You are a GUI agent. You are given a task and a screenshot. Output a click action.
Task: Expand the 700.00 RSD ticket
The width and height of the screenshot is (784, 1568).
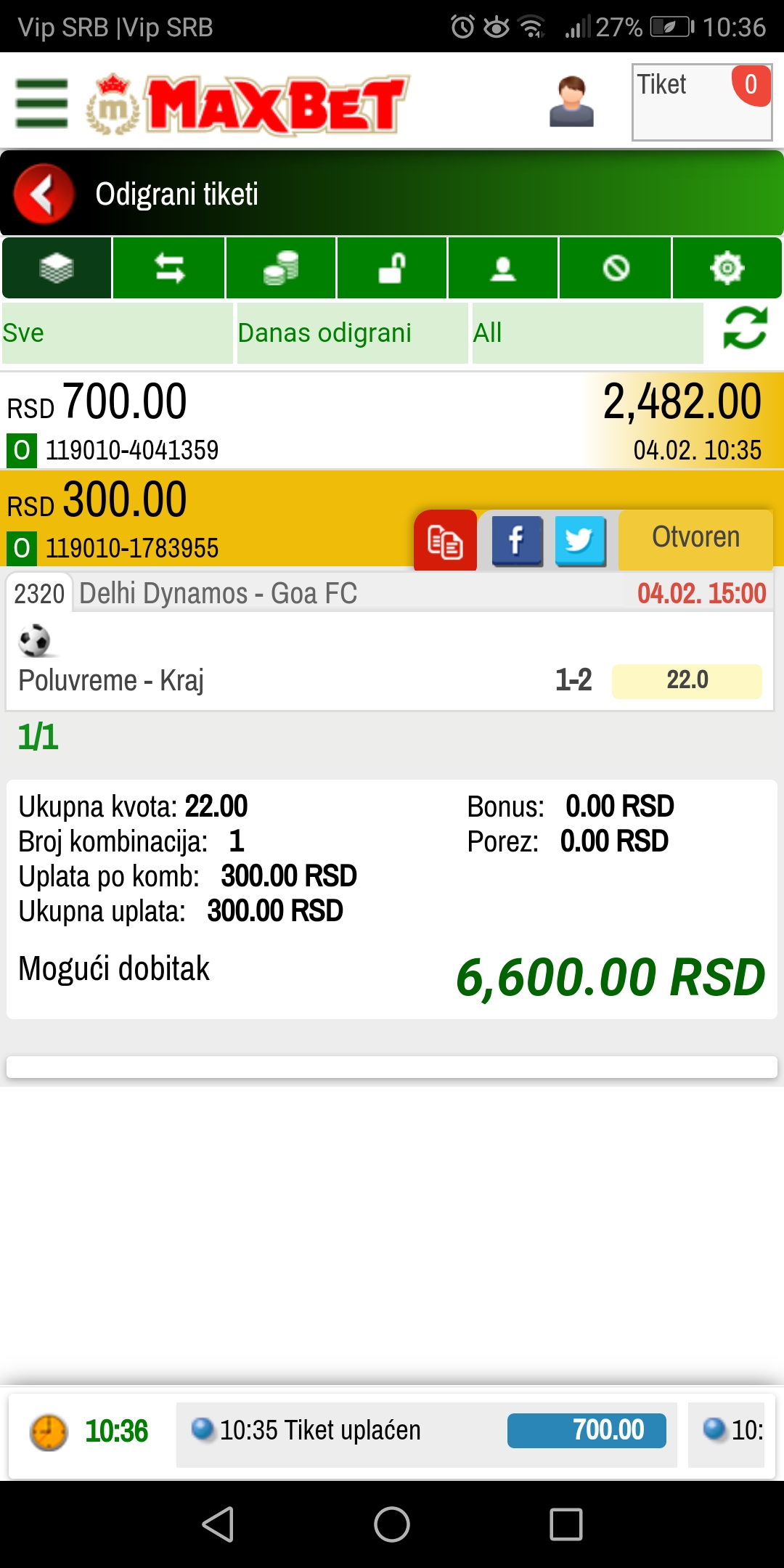click(392, 421)
